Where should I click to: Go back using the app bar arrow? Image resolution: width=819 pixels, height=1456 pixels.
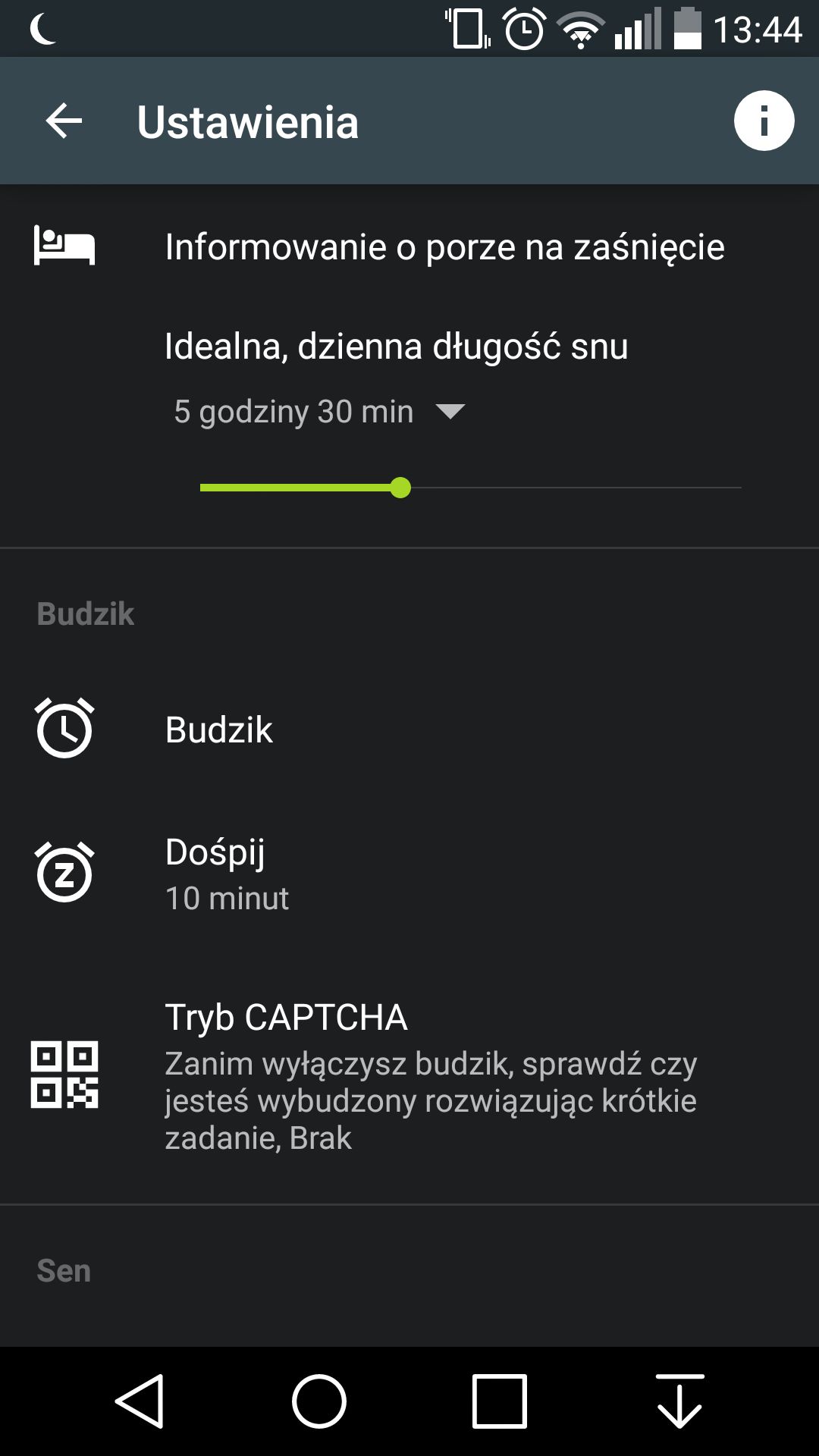[x=64, y=121]
